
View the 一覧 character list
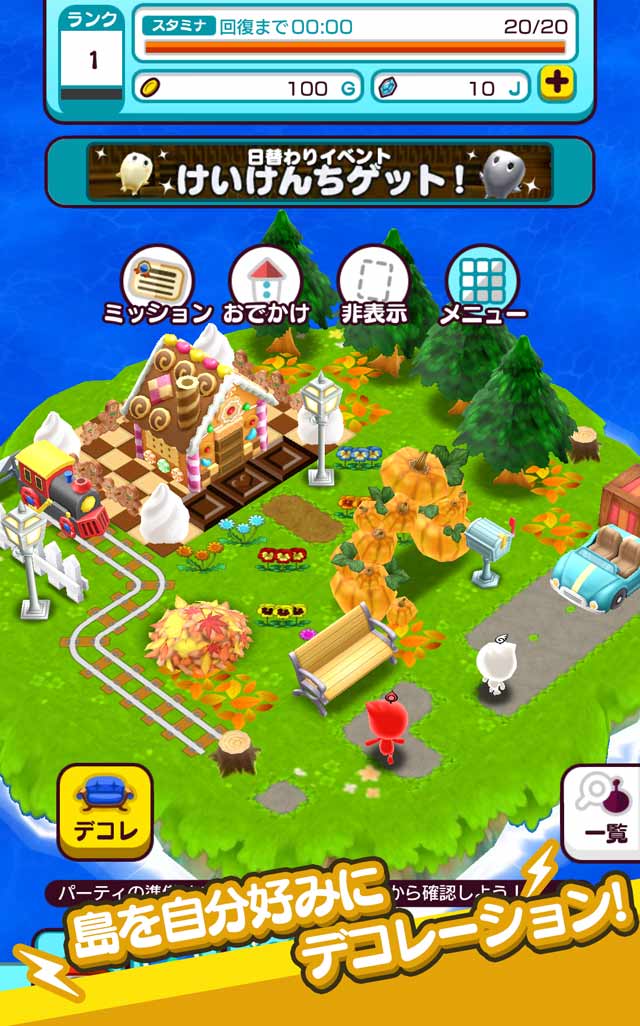pyautogui.click(x=604, y=812)
